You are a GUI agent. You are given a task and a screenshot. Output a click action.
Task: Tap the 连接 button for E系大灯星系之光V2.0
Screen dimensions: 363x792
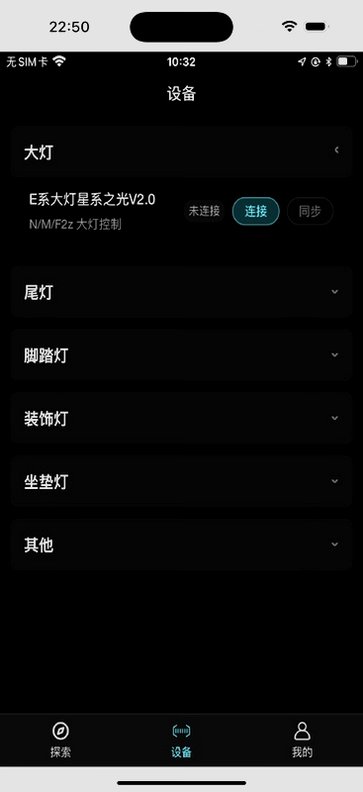point(255,211)
